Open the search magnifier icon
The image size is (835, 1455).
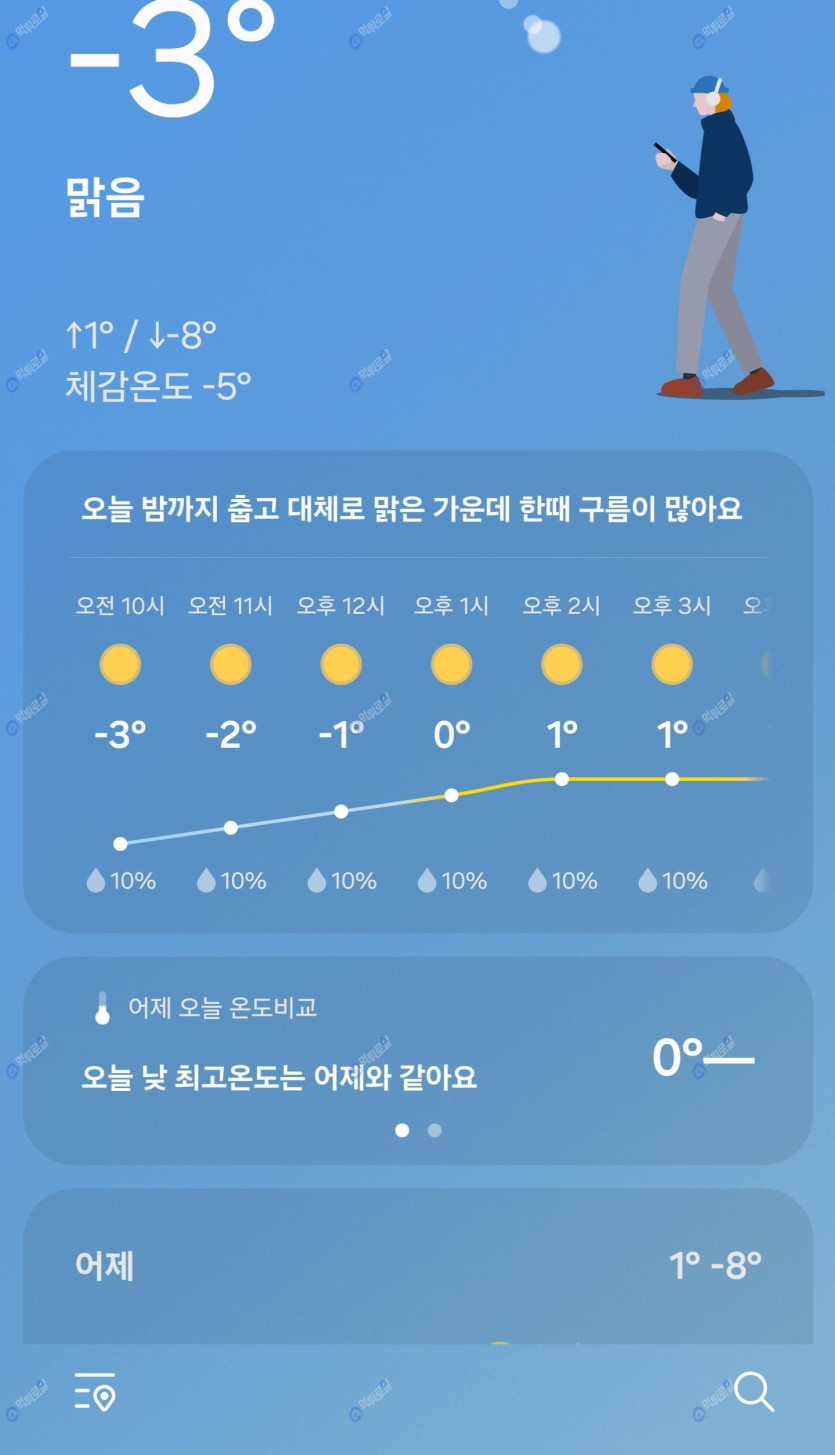point(753,1391)
